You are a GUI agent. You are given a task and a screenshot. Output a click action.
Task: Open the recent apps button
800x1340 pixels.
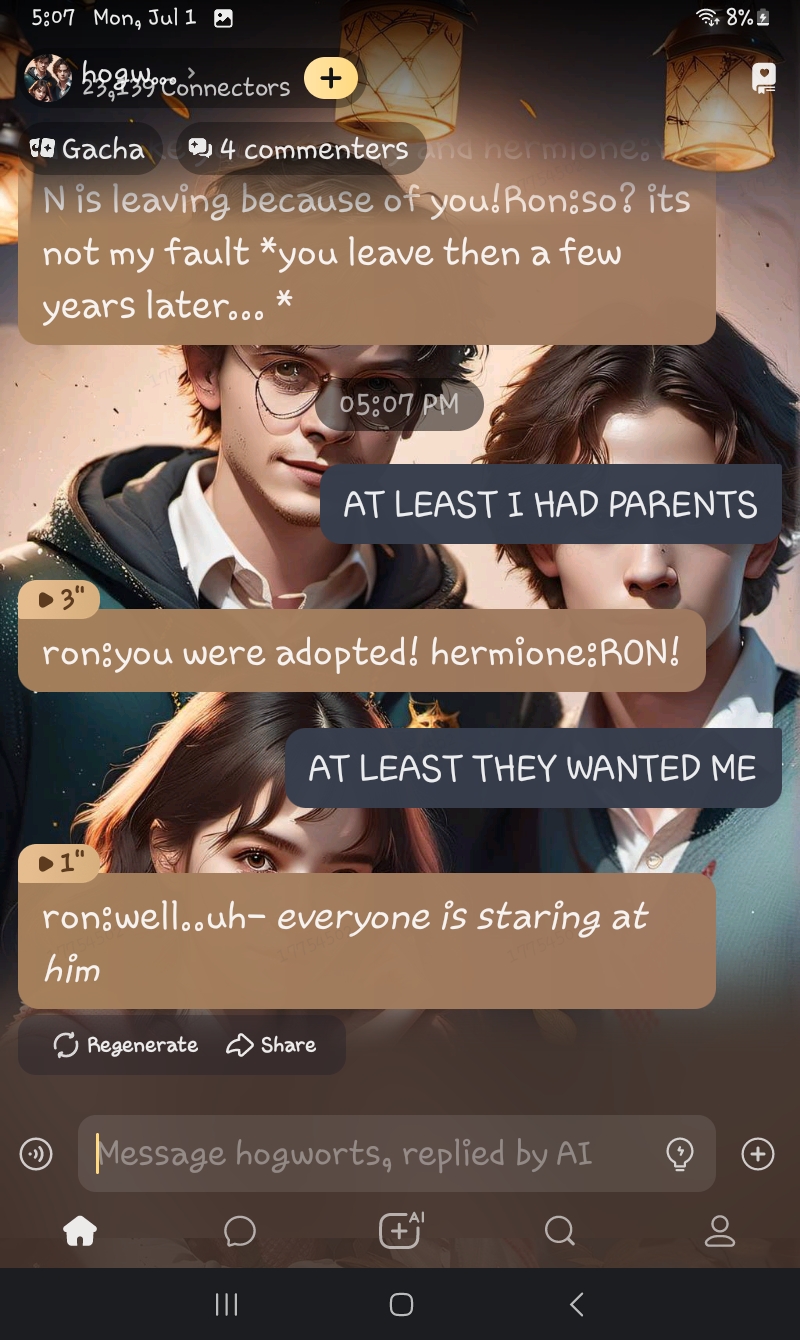point(227,1304)
